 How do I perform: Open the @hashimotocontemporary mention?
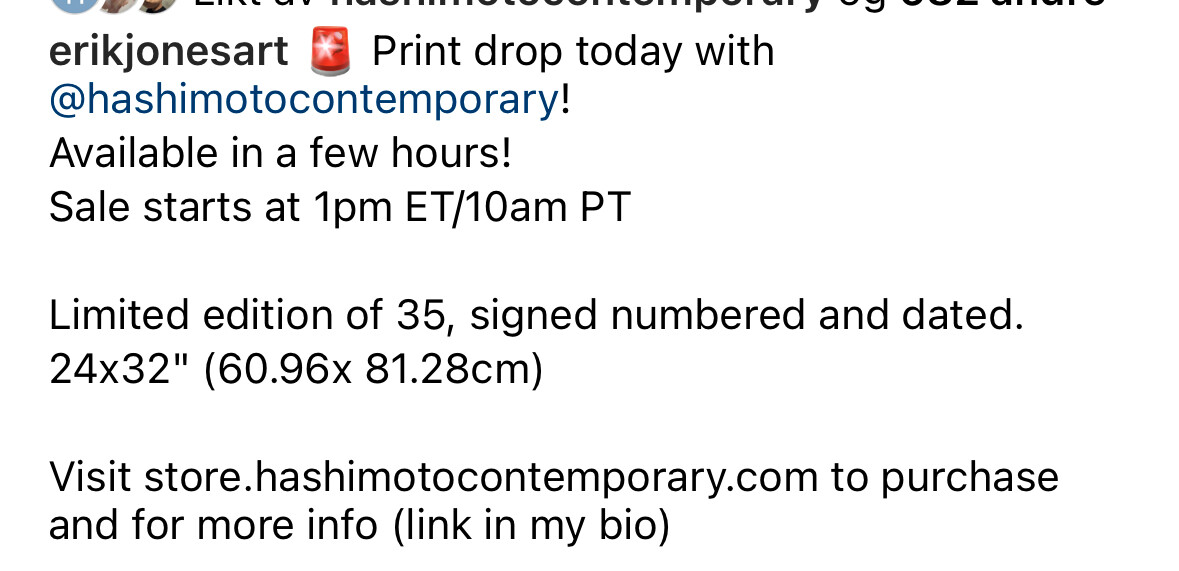303,100
